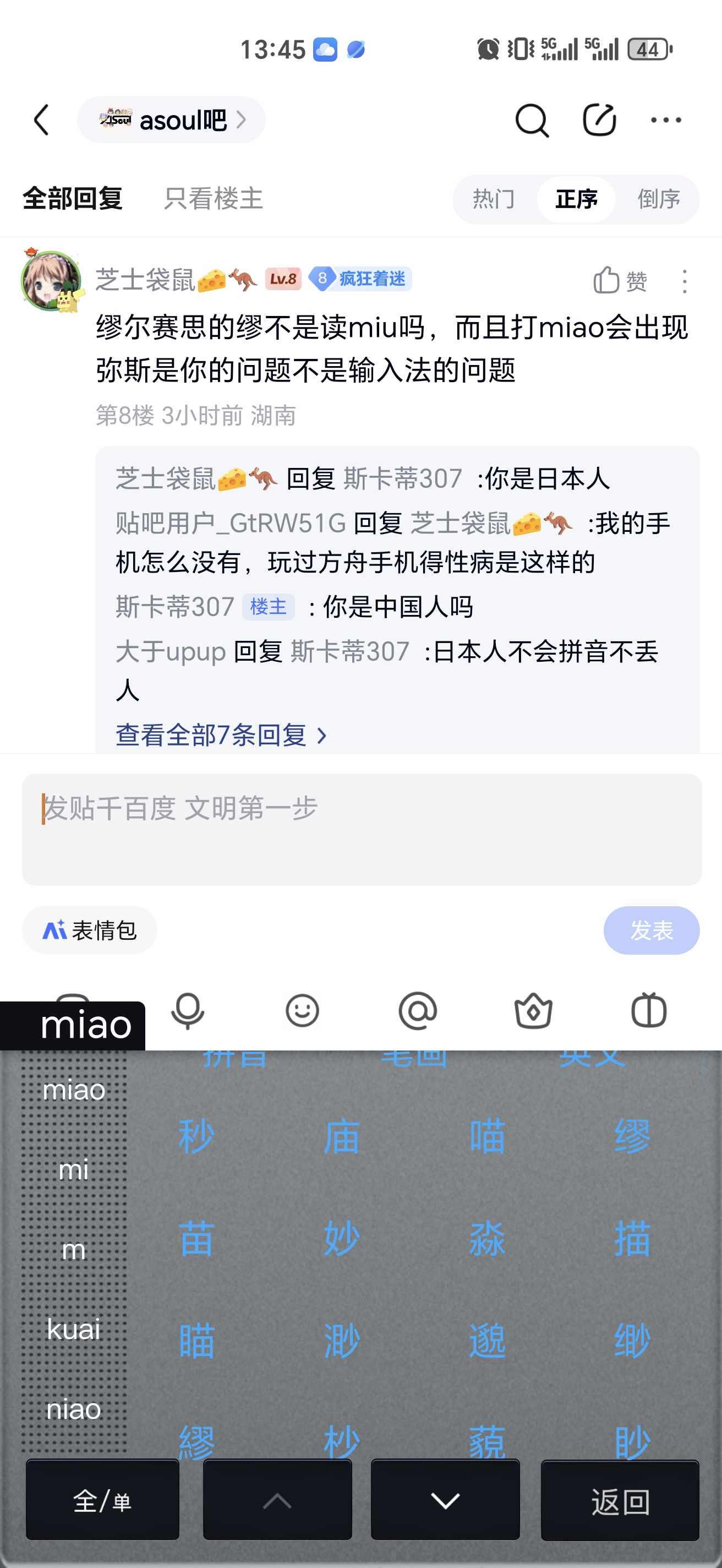The width and height of the screenshot is (722, 1568).
Task: Tap the share icon in the top bar
Action: coord(599,120)
